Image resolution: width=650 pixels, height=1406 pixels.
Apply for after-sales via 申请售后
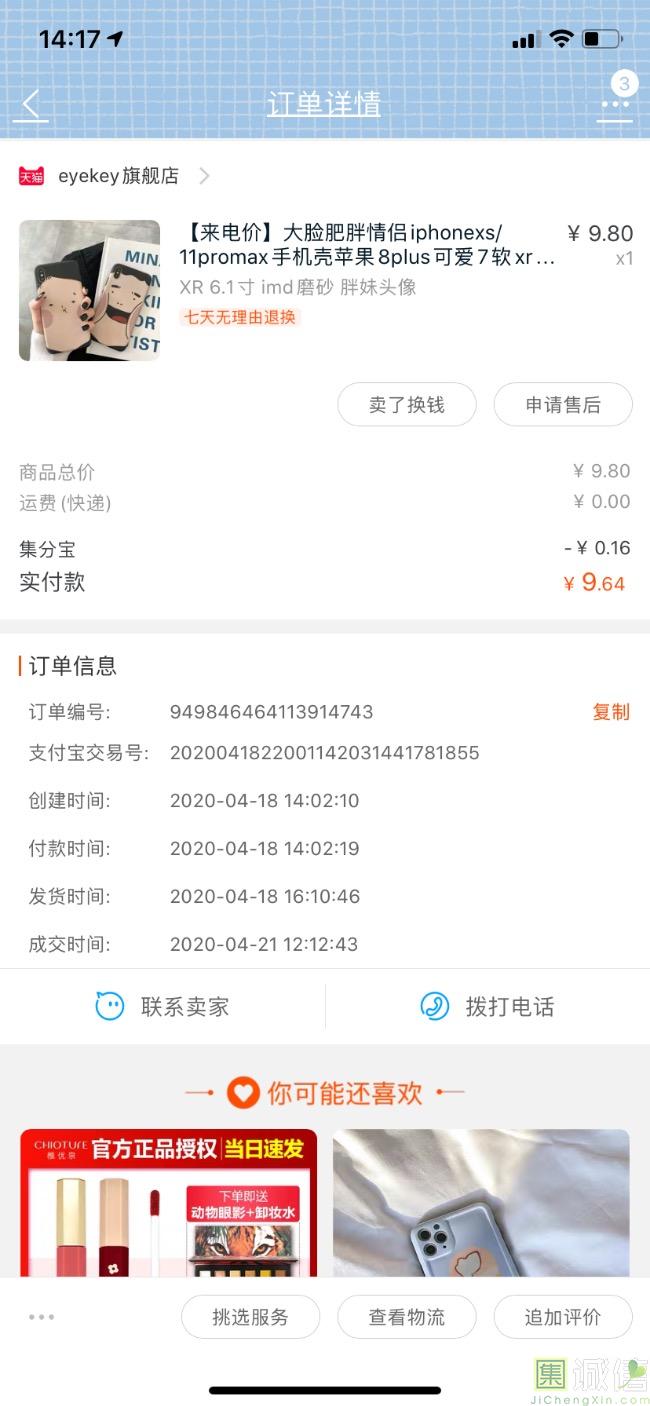click(x=563, y=405)
